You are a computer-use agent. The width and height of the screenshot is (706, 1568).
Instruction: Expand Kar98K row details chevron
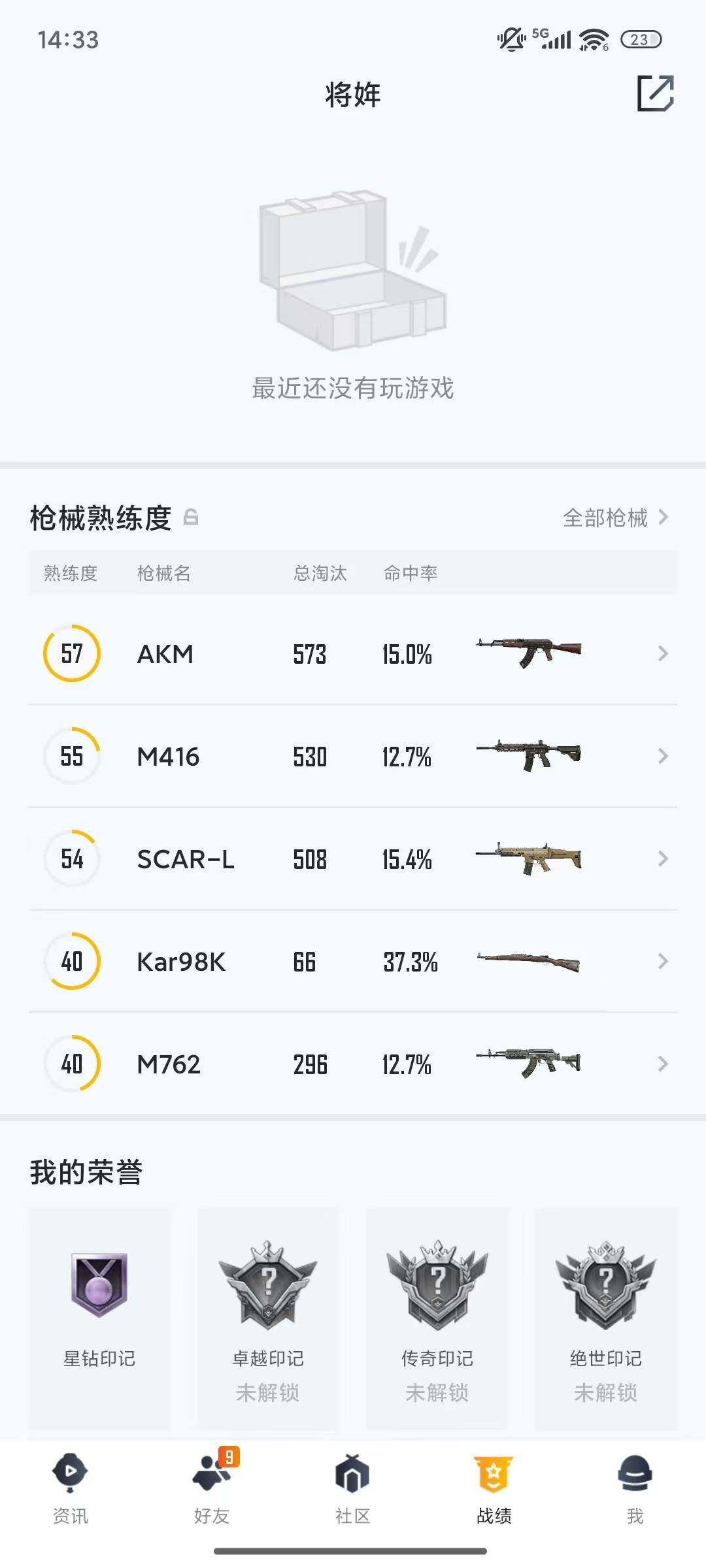(x=662, y=961)
